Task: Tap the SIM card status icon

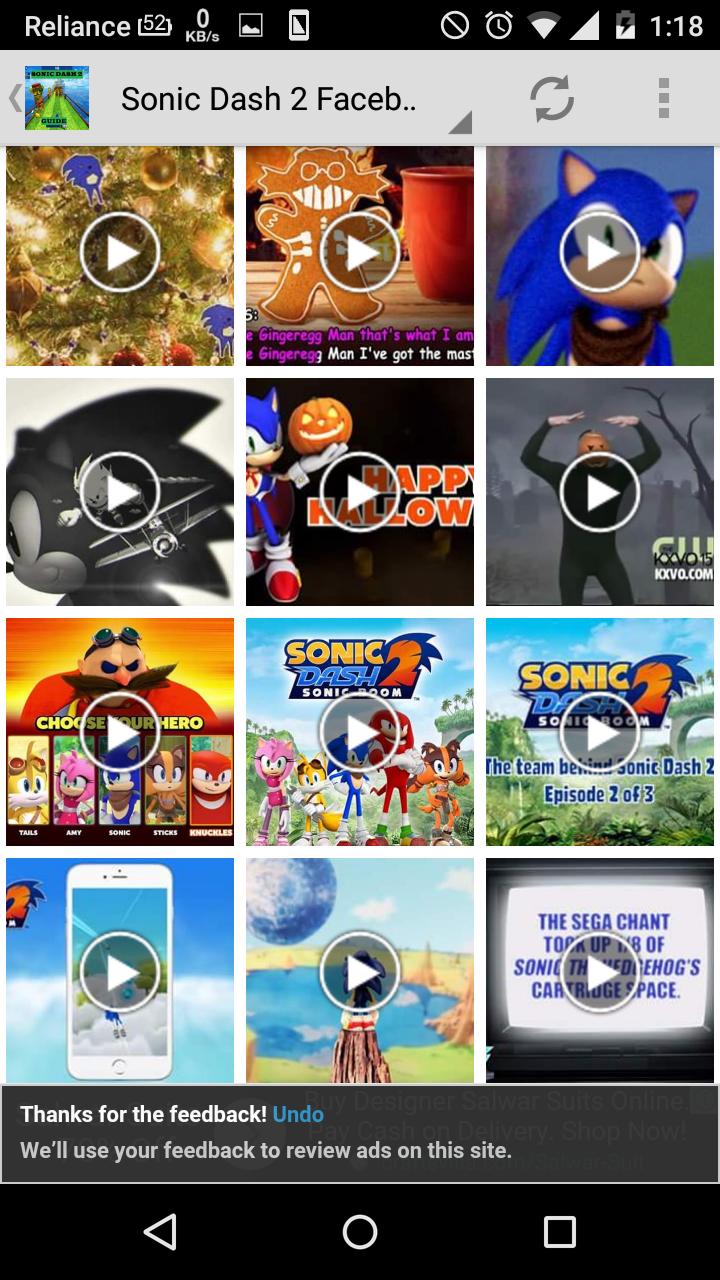Action: pos(155,24)
